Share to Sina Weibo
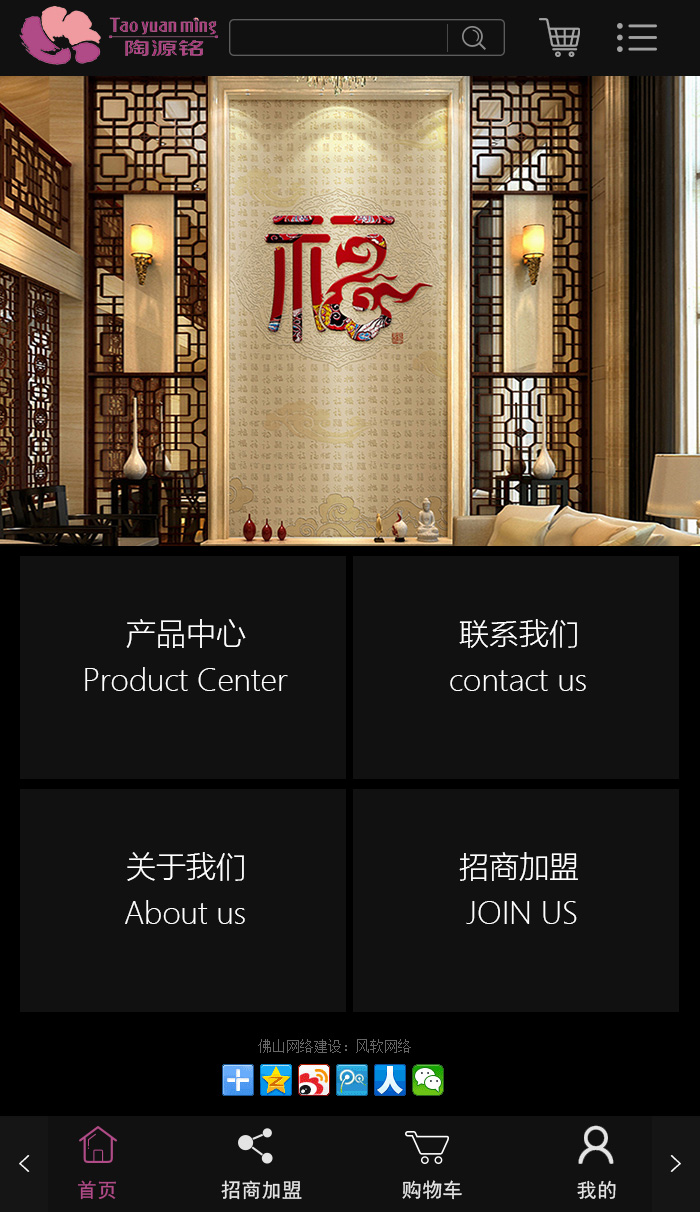 (314, 1080)
